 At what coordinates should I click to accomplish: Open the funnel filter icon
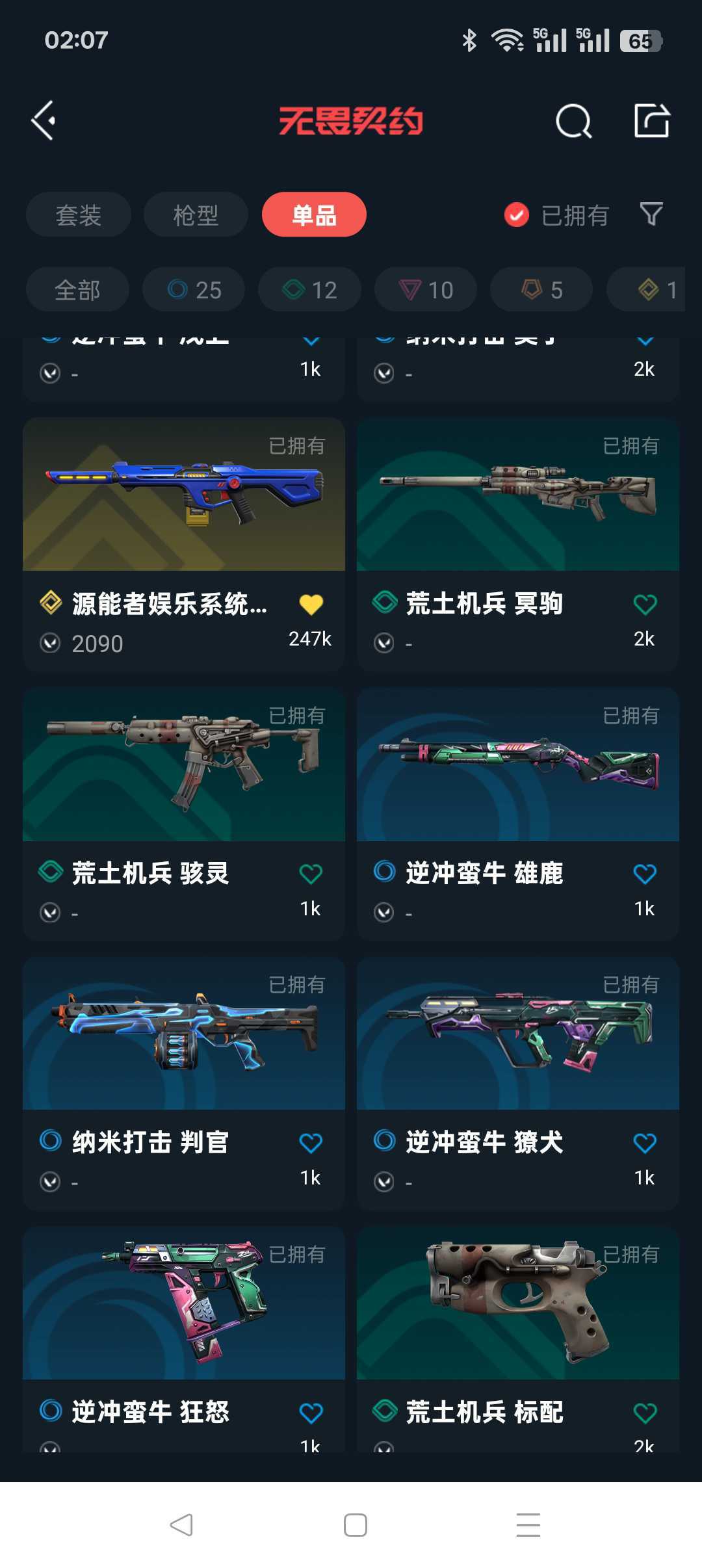click(651, 214)
